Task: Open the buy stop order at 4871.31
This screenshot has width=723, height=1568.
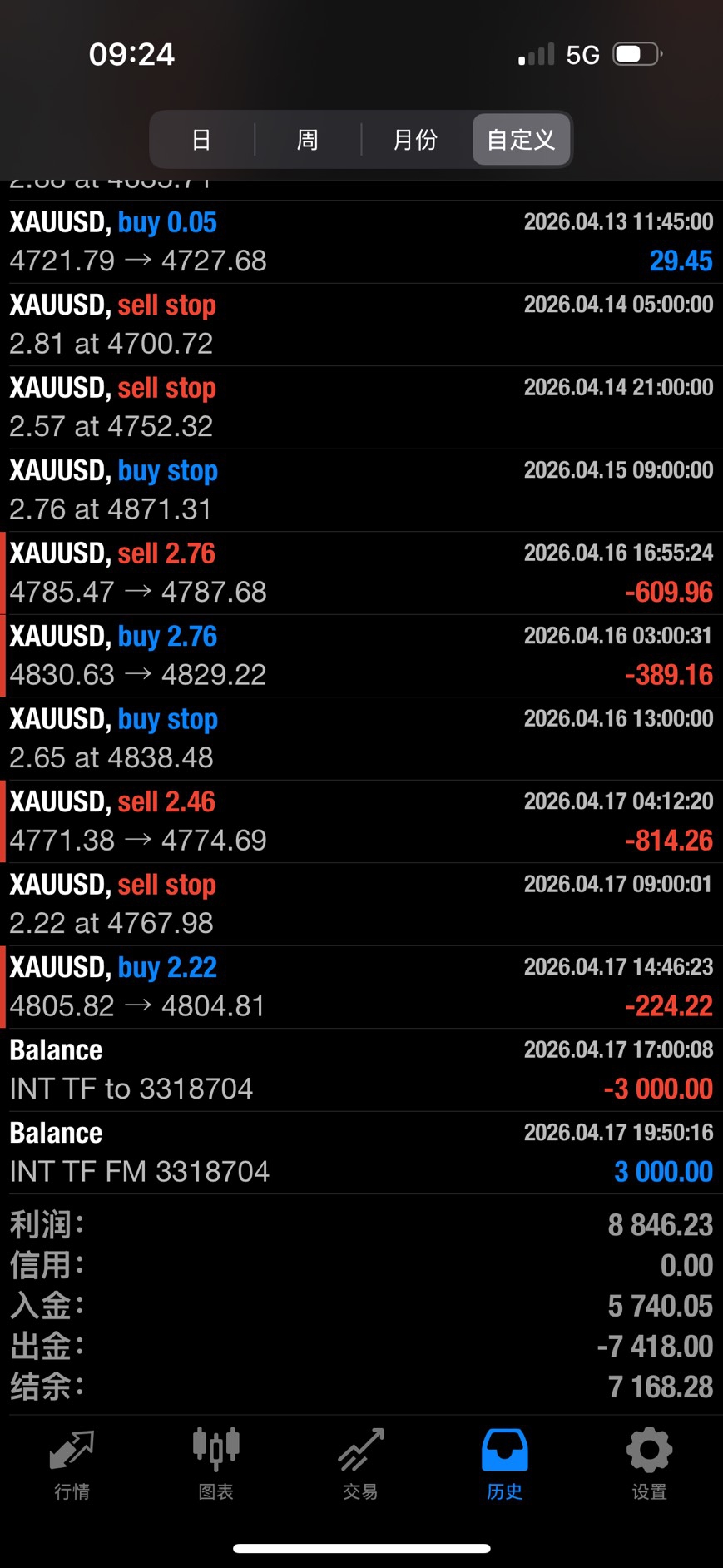Action: (361, 489)
